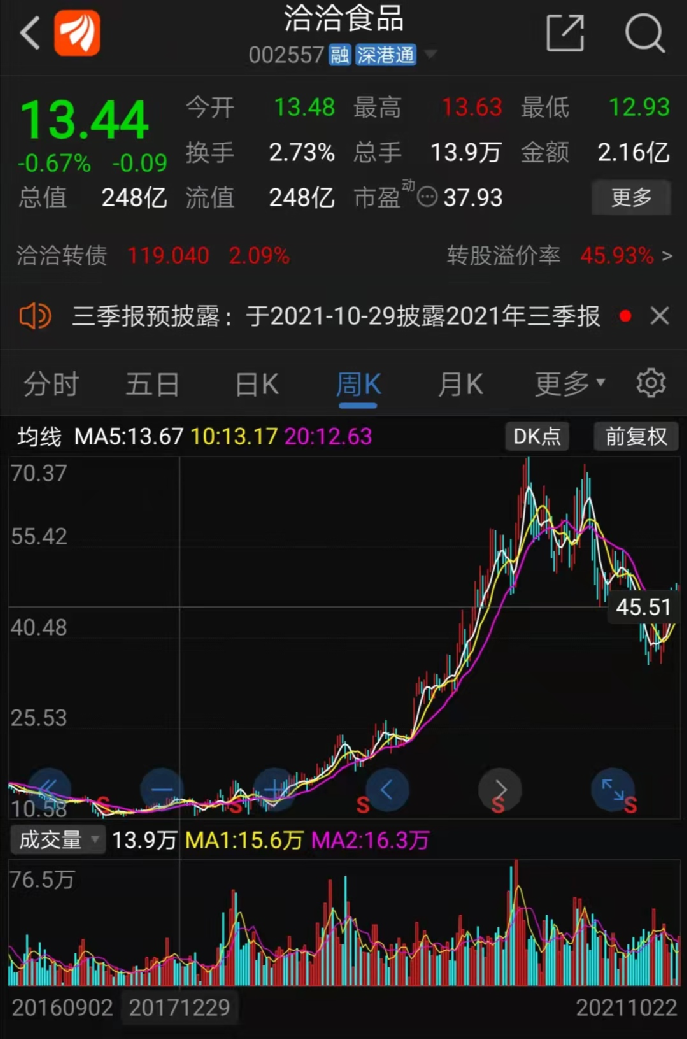Image resolution: width=687 pixels, height=1039 pixels.
Task: Switch to the 分时 chart tab
Action: [x=51, y=383]
